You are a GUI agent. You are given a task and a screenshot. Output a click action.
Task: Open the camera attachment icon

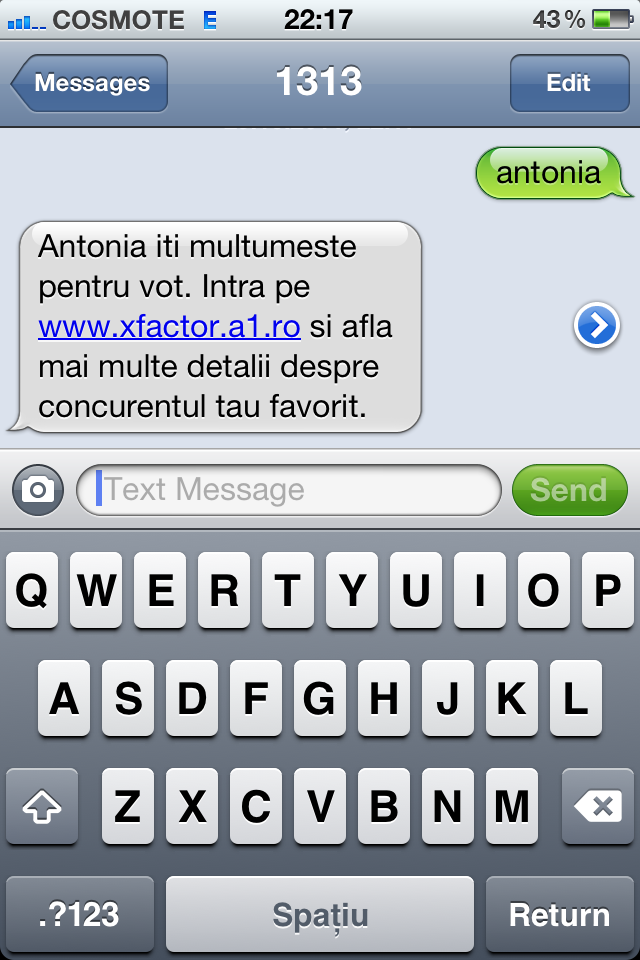click(38, 490)
